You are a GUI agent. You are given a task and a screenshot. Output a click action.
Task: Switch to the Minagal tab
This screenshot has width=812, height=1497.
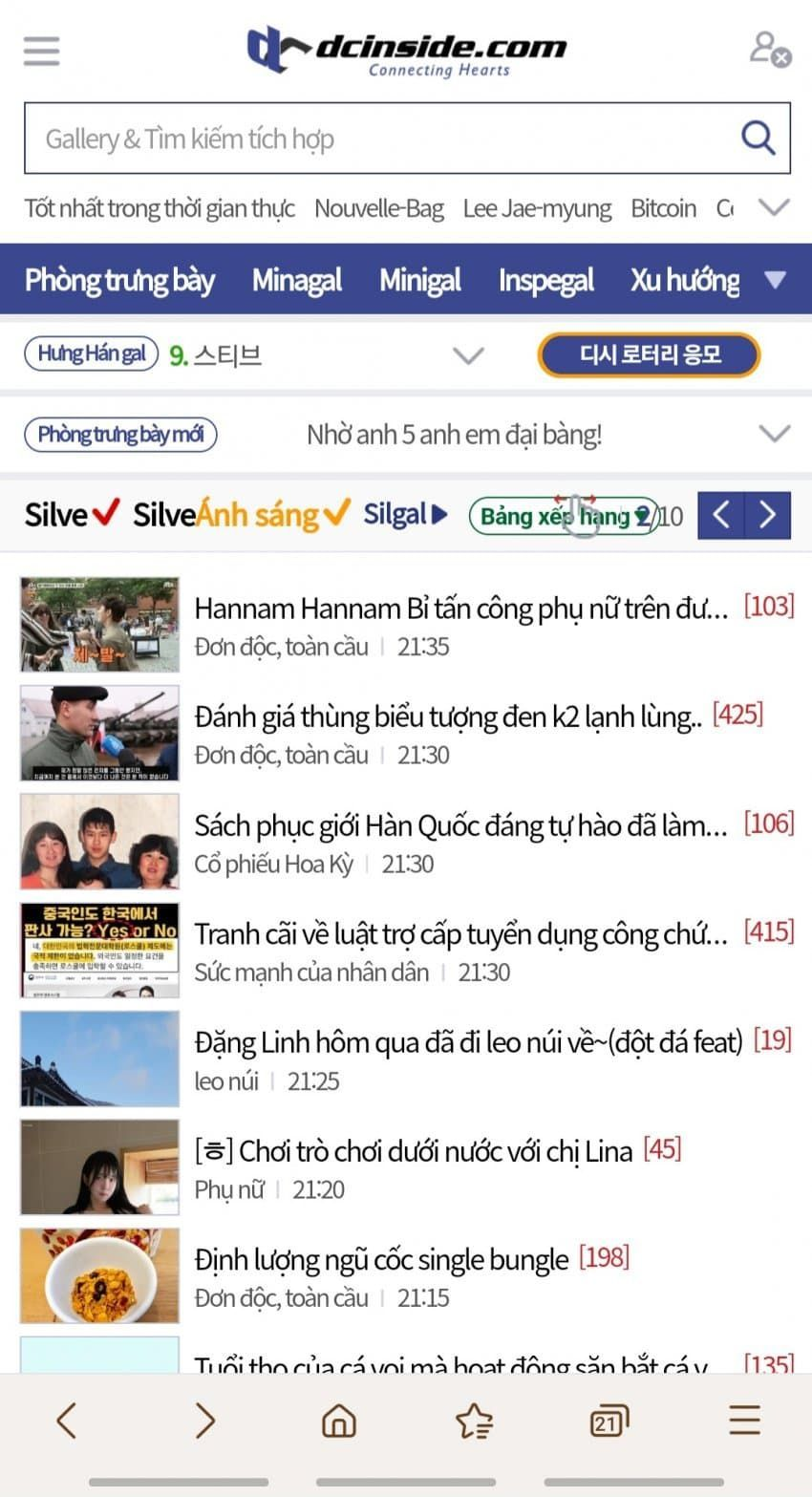tap(297, 280)
